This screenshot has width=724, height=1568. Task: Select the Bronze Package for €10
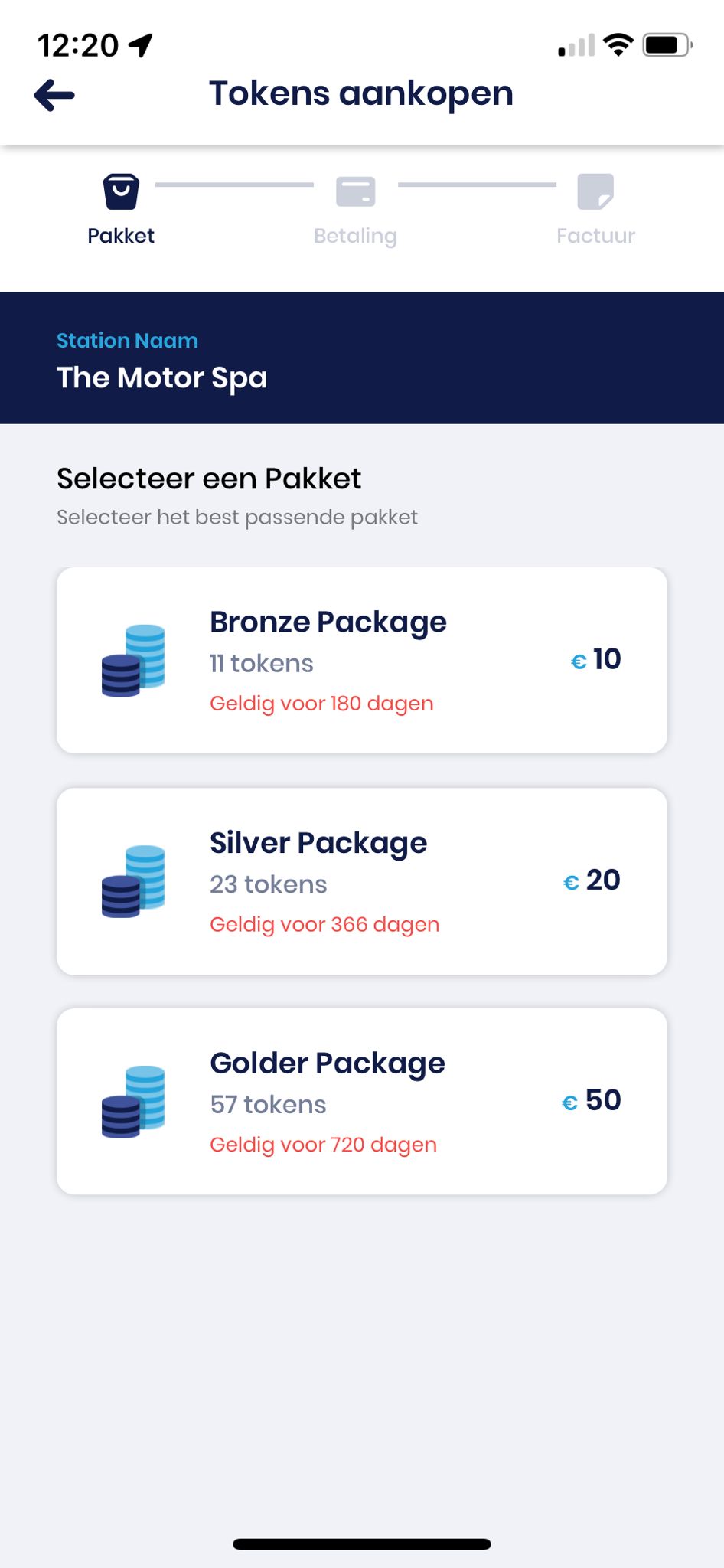click(362, 661)
